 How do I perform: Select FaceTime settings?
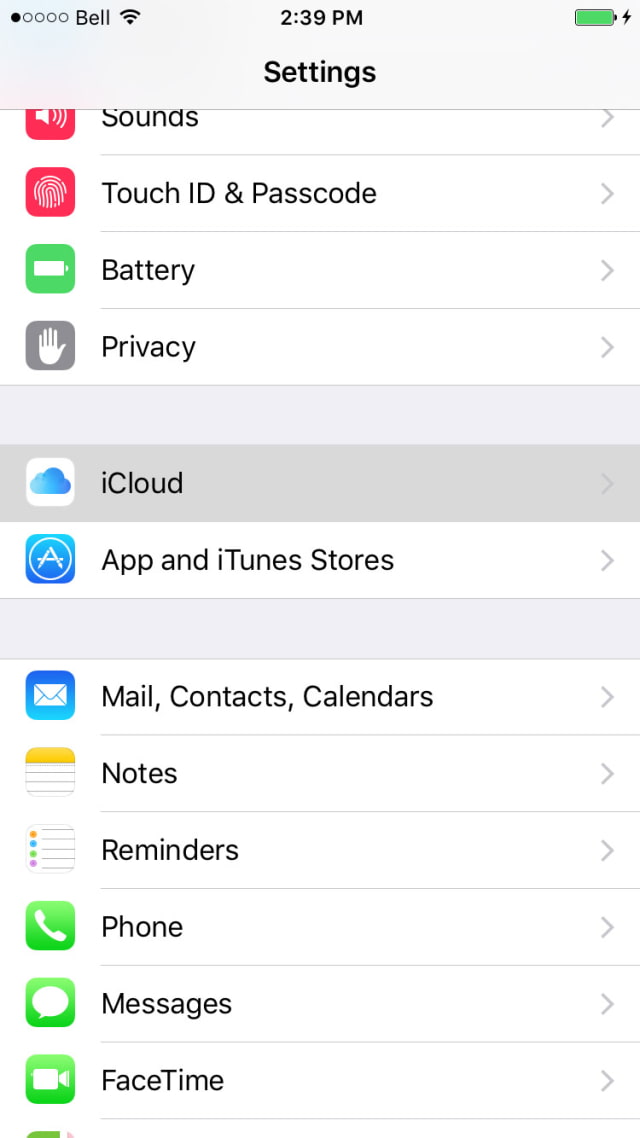(320, 1080)
